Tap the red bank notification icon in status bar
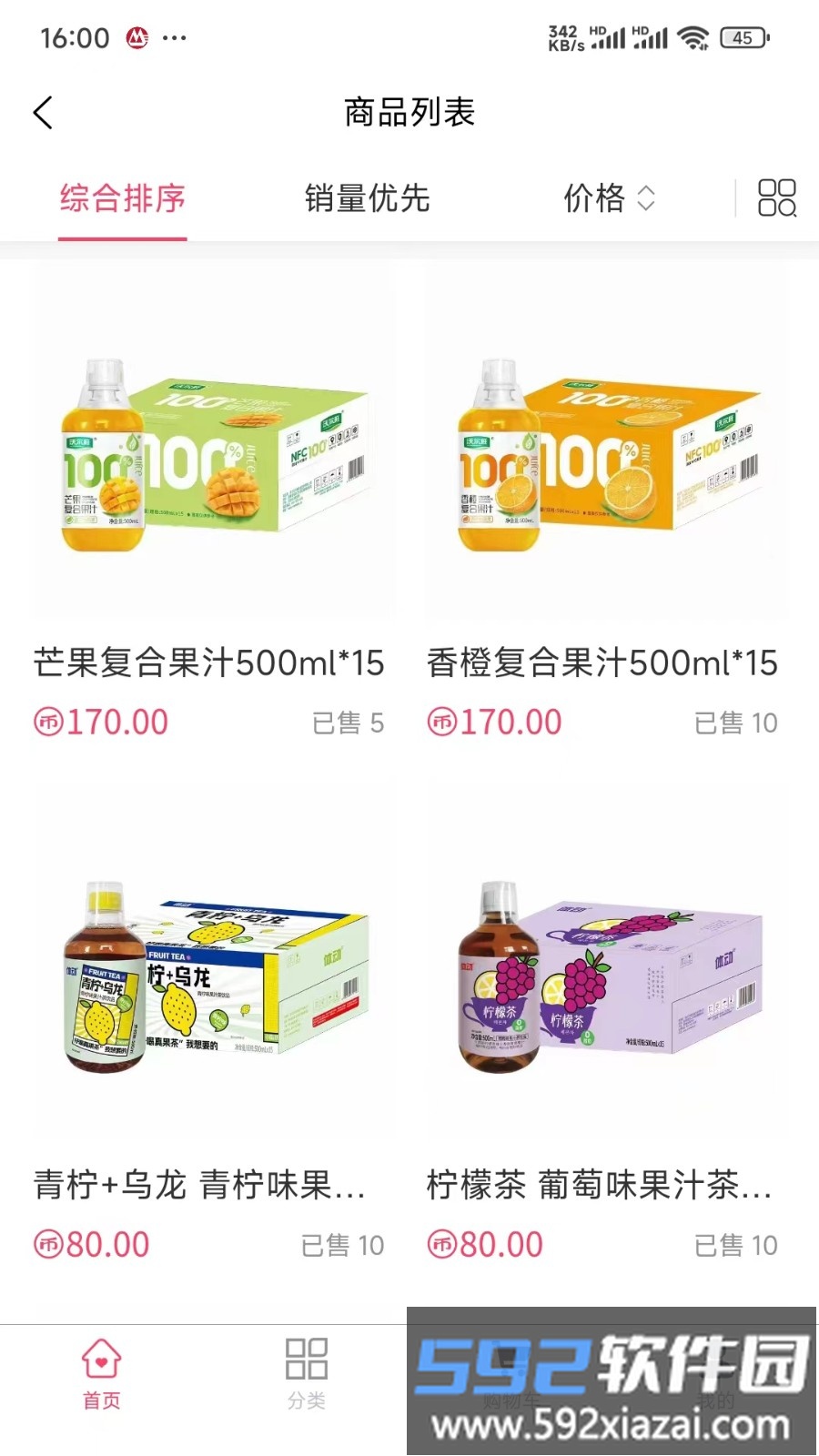Image resolution: width=819 pixels, height=1456 pixels. pyautogui.click(x=135, y=37)
